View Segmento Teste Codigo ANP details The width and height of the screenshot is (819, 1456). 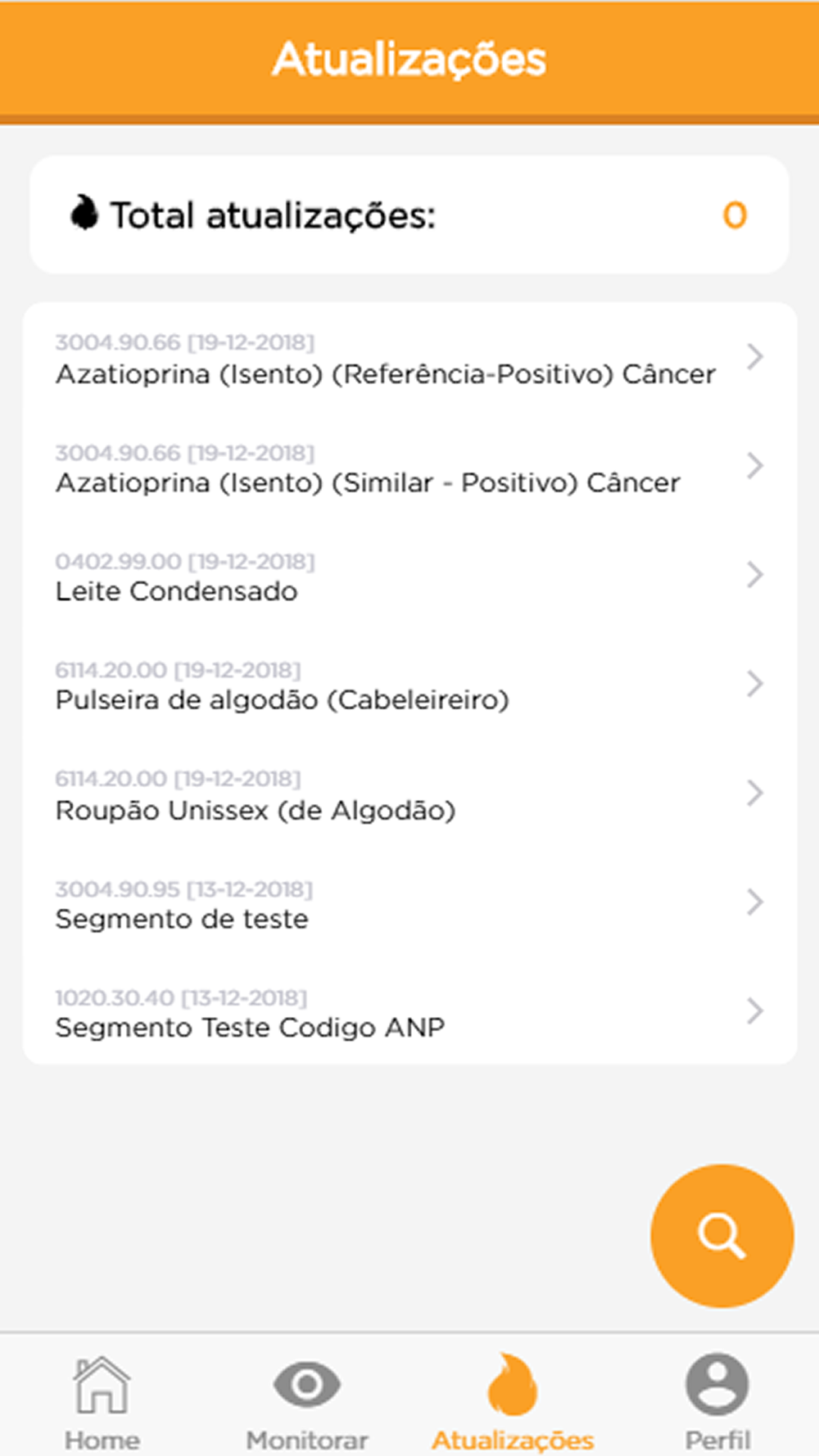pos(409,1012)
